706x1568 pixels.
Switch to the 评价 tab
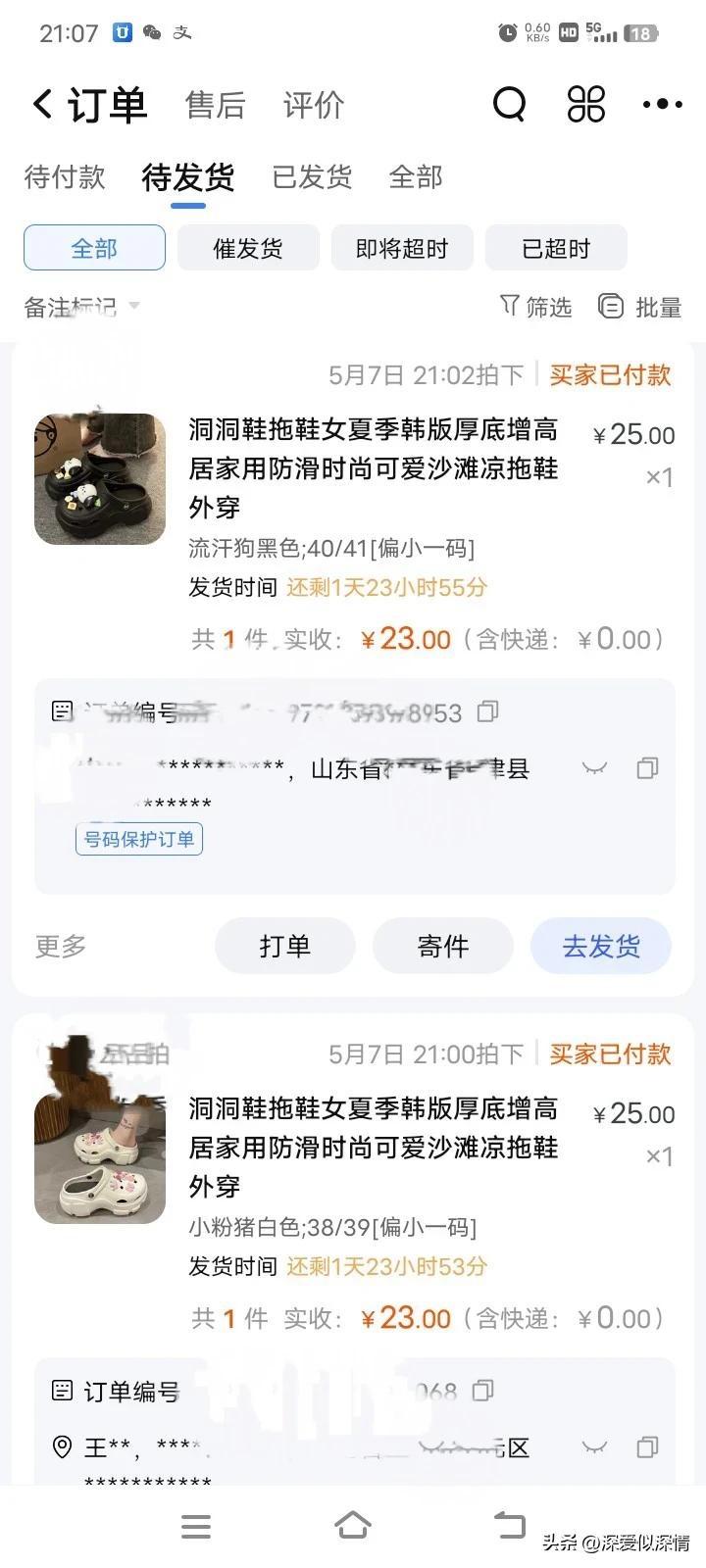click(x=313, y=105)
